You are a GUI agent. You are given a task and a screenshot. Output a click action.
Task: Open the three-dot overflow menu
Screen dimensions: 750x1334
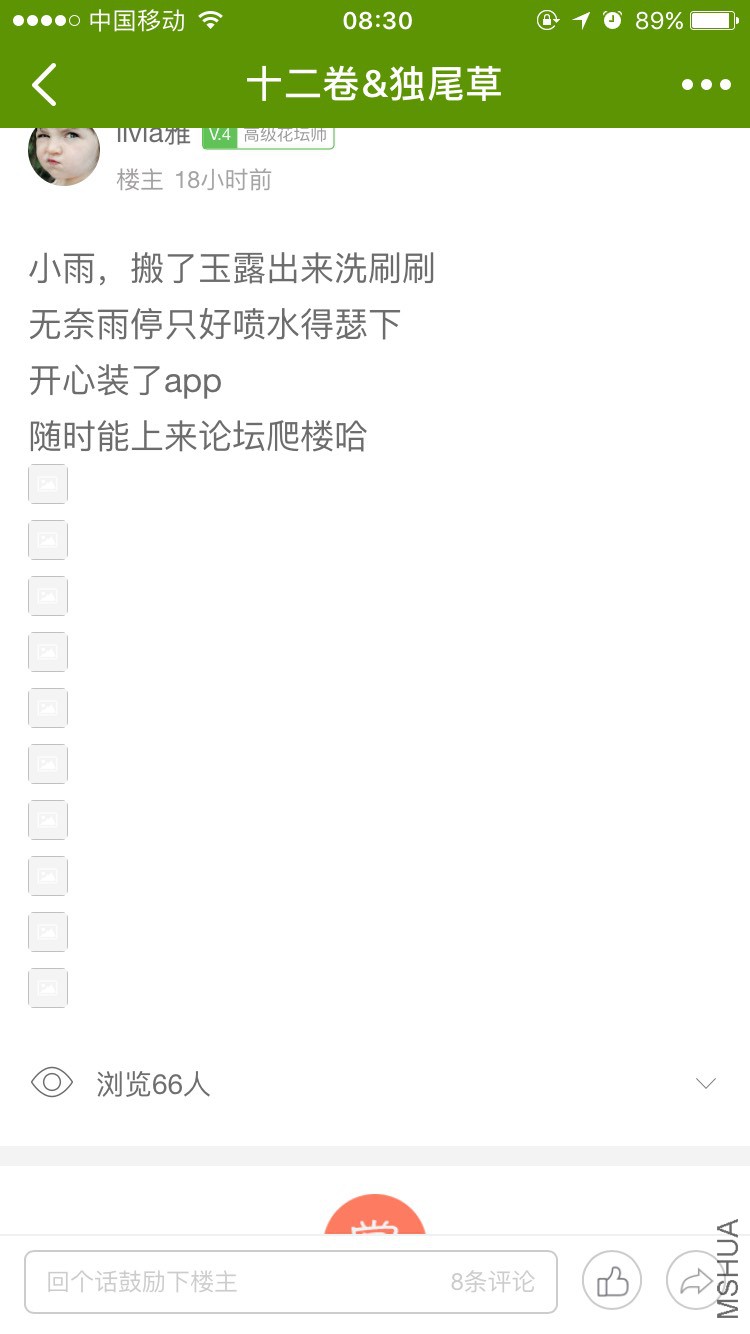706,85
